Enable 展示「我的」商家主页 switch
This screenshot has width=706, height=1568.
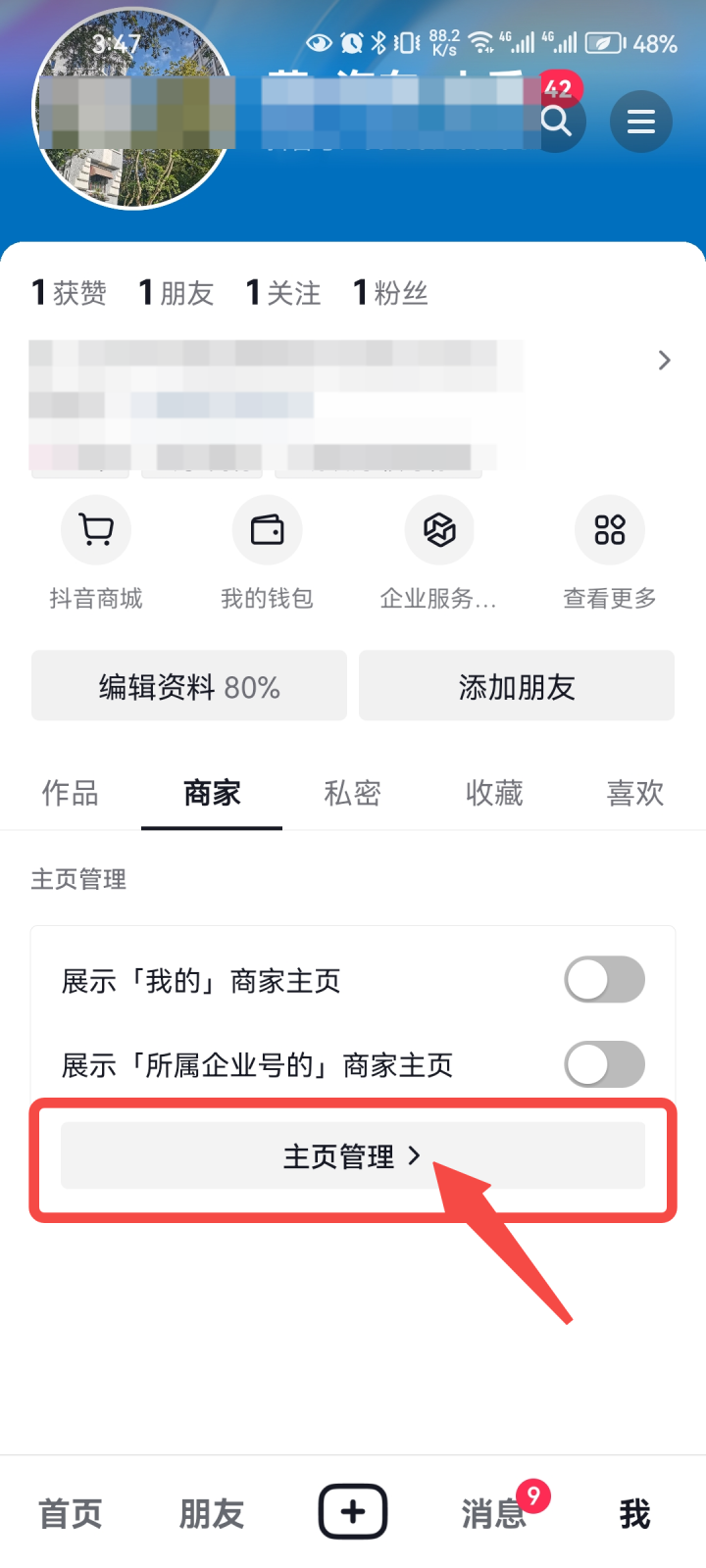[x=604, y=980]
